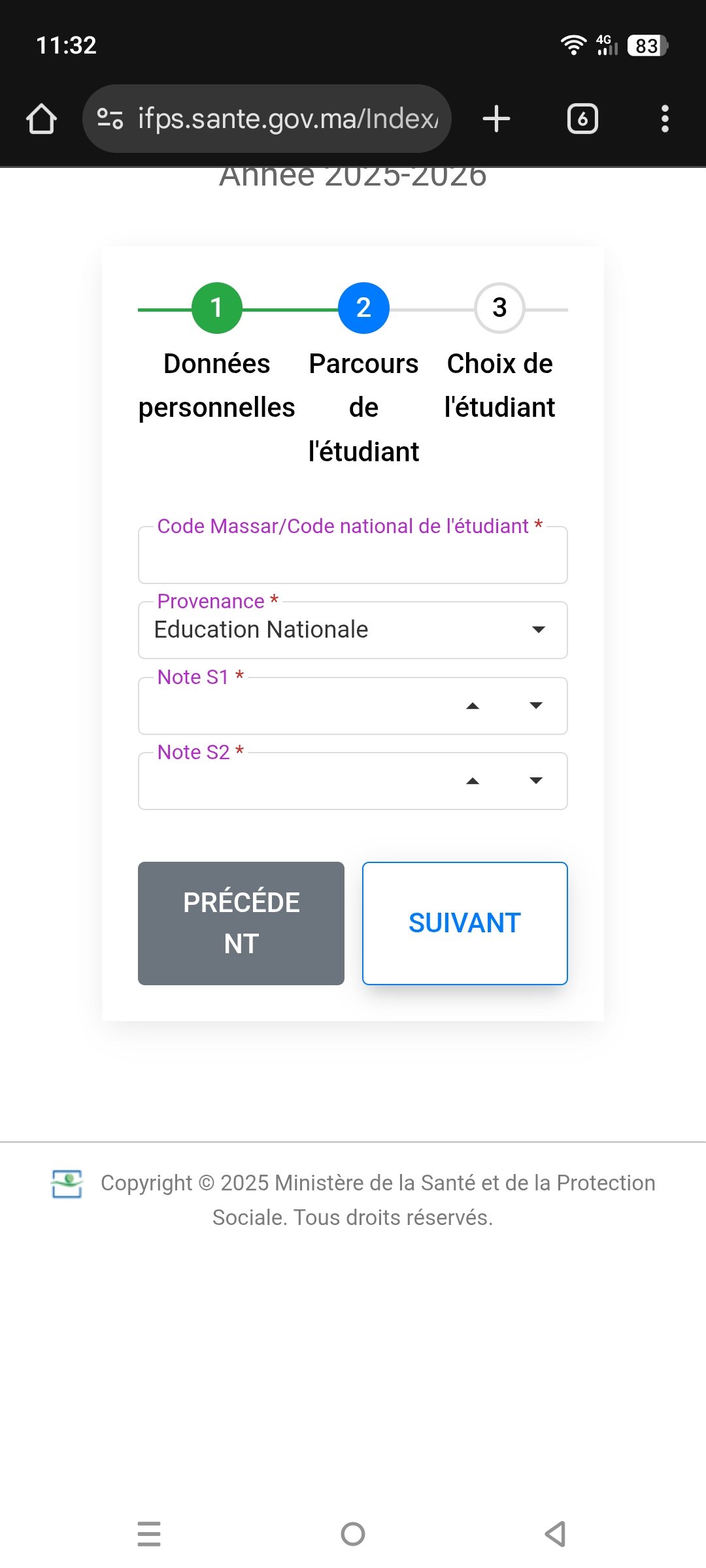Screen dimensions: 706x1568
Task: Increase the Note S1 value
Action: [x=473, y=706]
